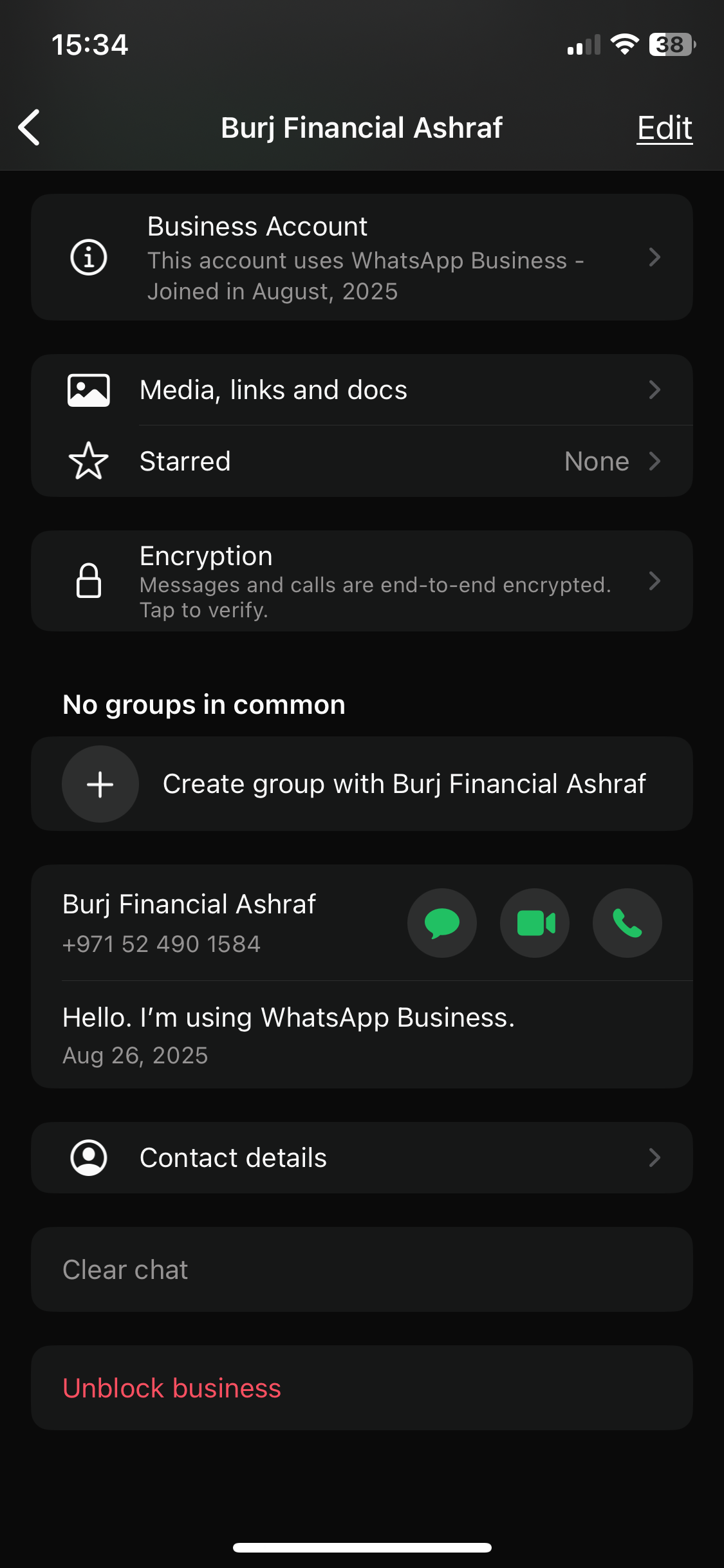The width and height of the screenshot is (724, 1568).
Task: Open Media, links and docs
Action: click(362, 390)
